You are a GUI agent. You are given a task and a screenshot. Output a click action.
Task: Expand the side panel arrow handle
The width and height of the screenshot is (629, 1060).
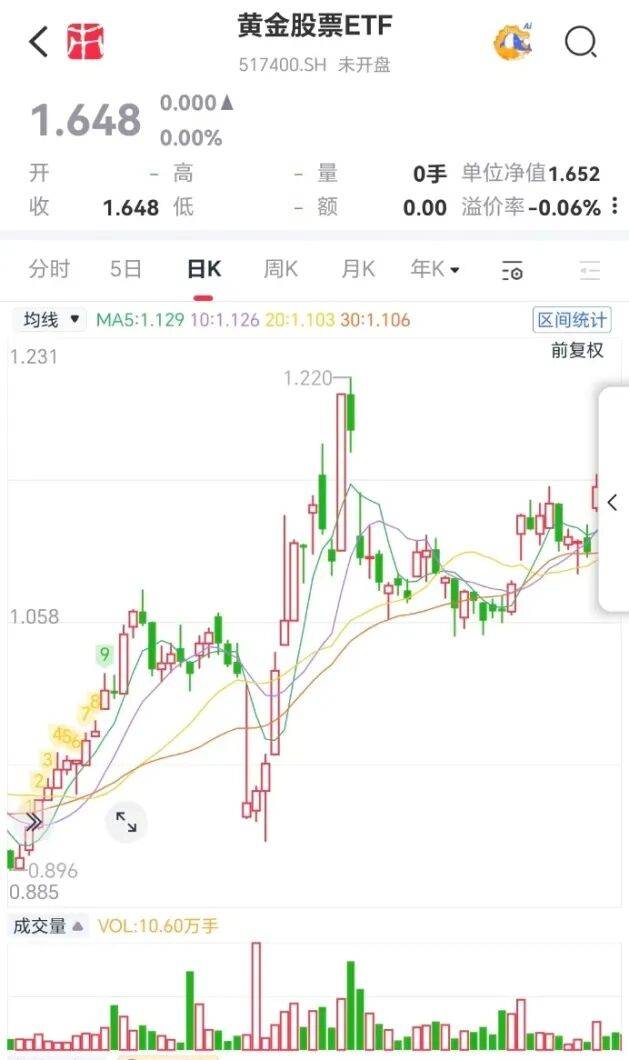(x=613, y=502)
